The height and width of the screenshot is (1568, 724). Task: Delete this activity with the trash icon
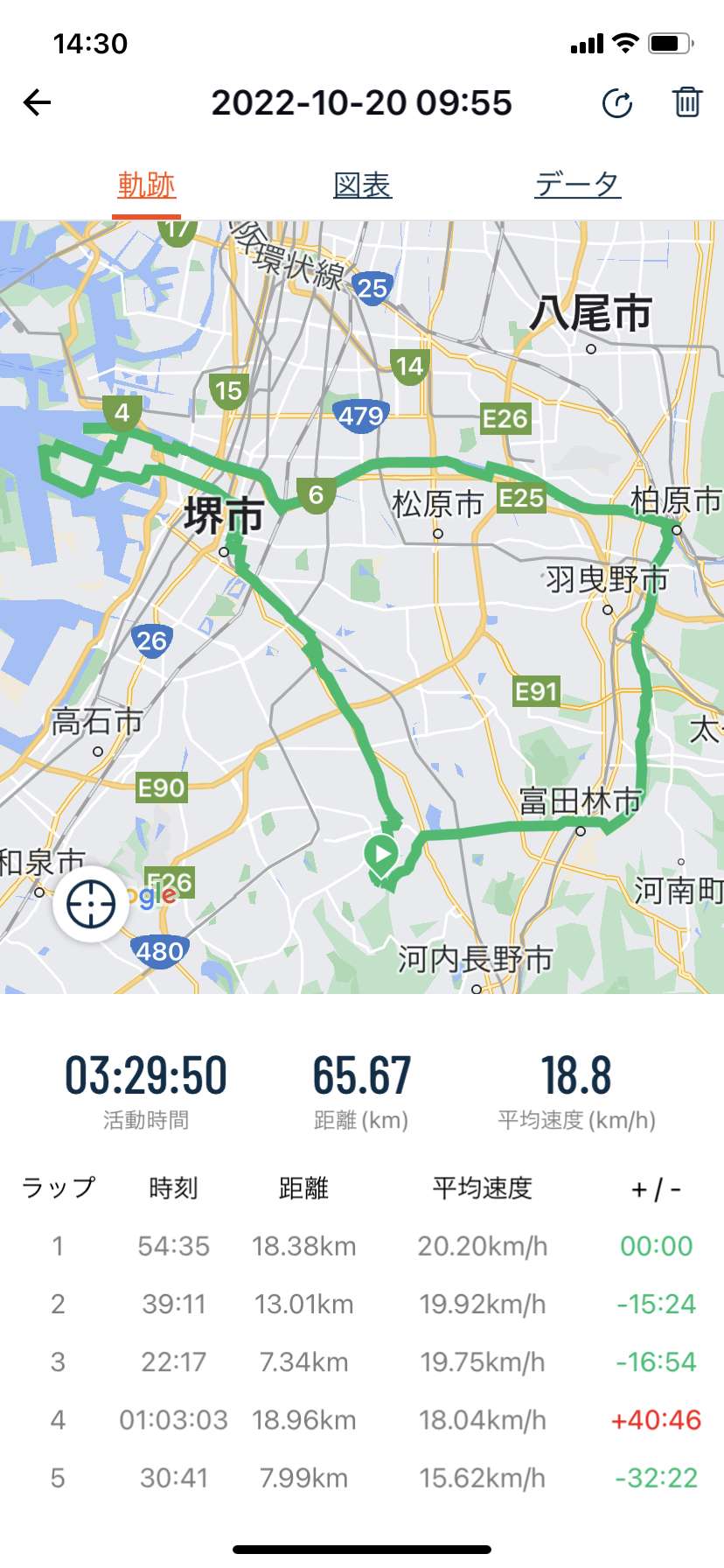[x=687, y=102]
